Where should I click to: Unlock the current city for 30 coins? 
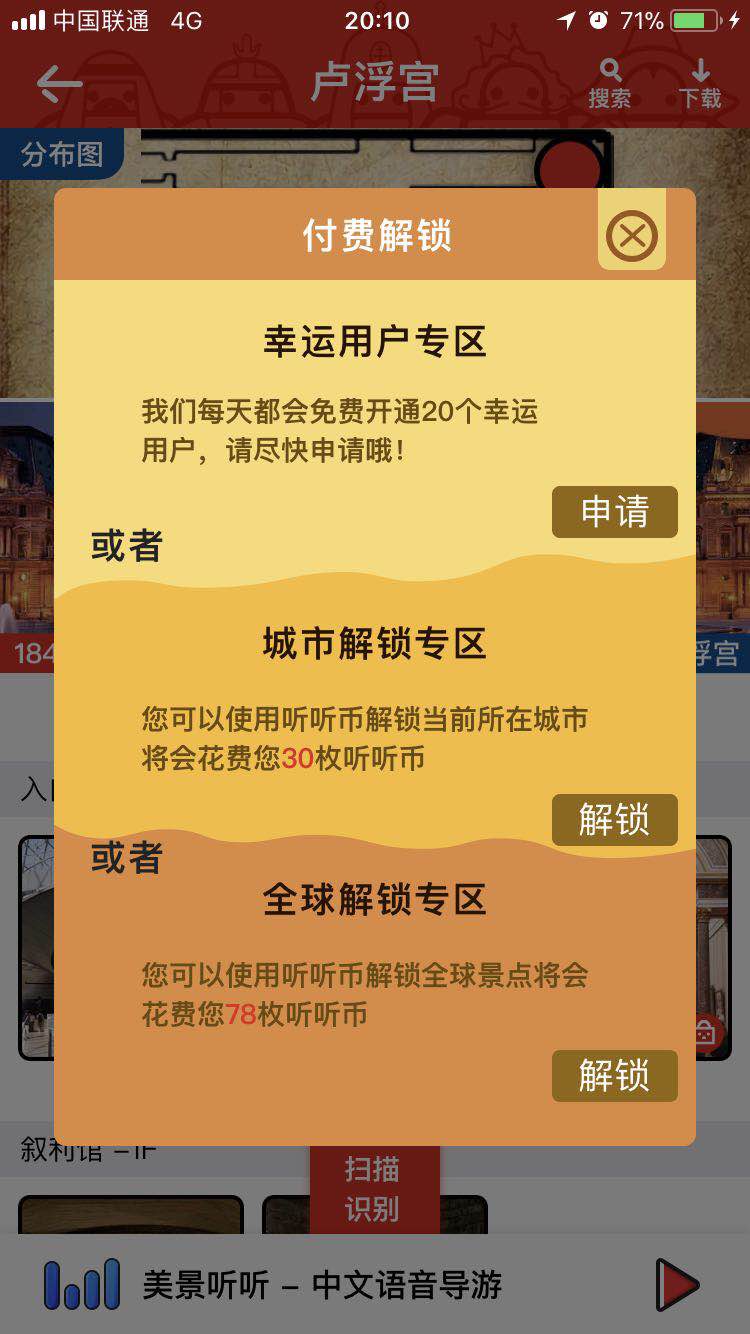click(614, 820)
